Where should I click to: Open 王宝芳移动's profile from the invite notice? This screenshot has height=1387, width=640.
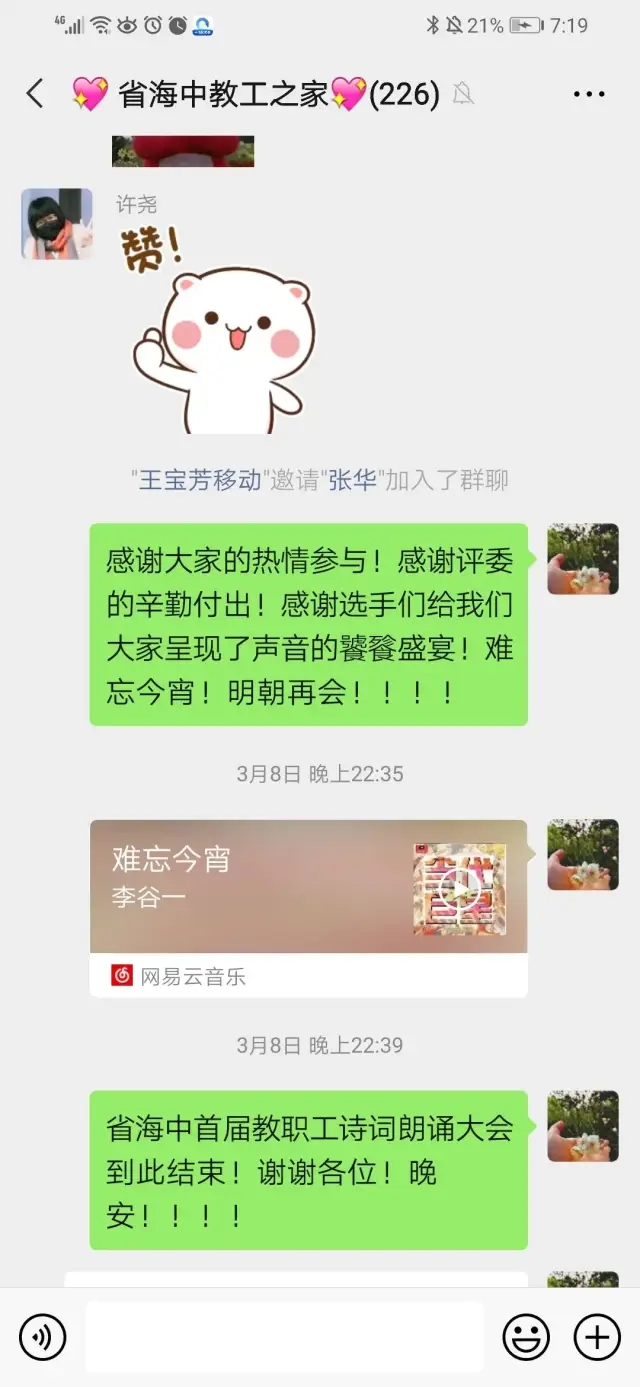click(x=200, y=480)
